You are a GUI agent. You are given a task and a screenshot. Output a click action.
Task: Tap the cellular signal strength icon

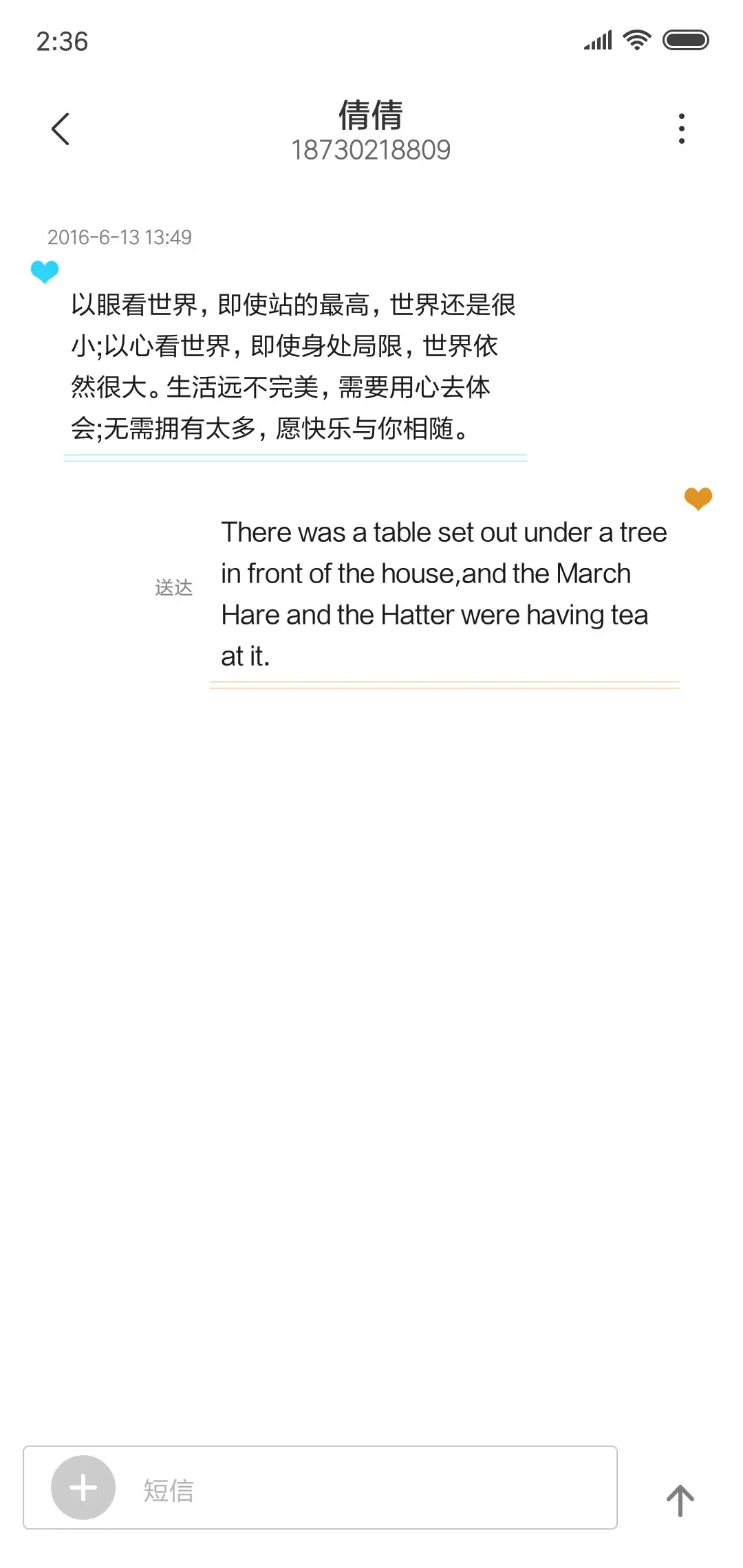pyautogui.click(x=597, y=40)
